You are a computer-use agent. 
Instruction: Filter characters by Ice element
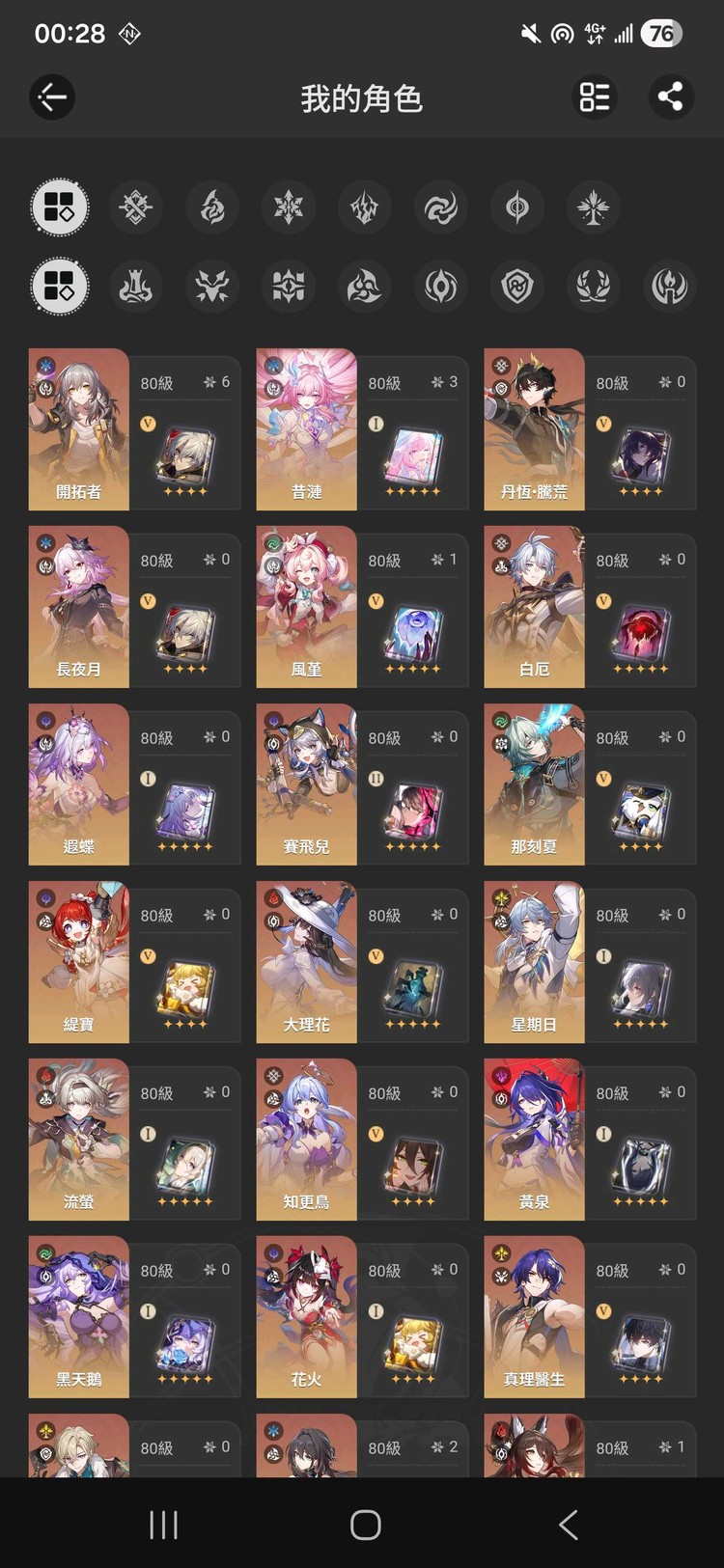pos(289,206)
